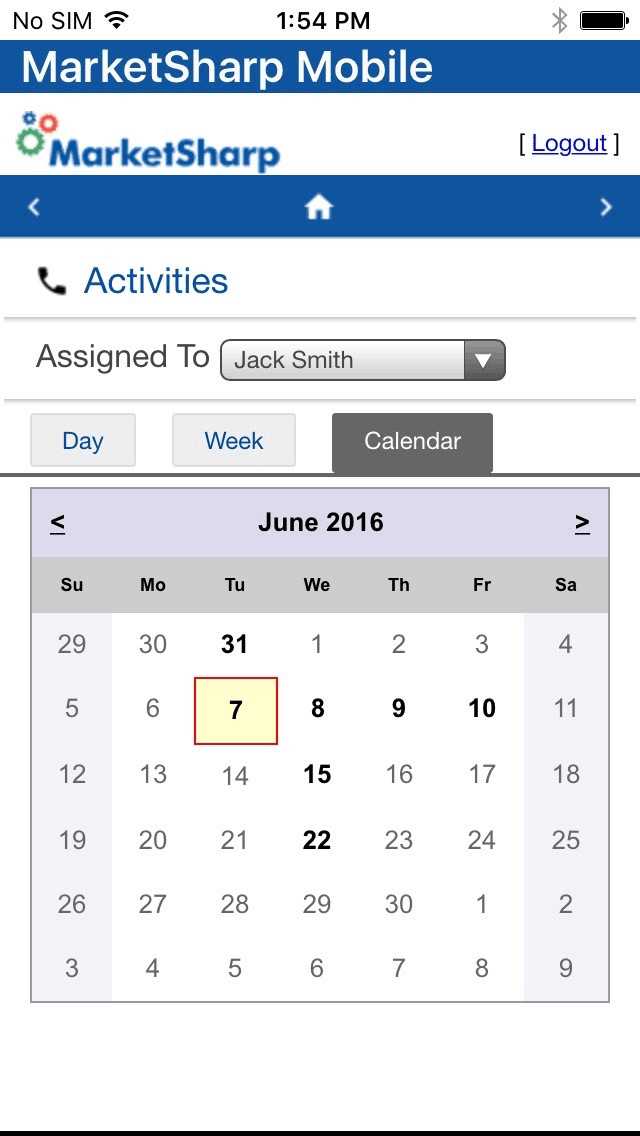
Task: Go to the home icon
Action: tap(319, 207)
